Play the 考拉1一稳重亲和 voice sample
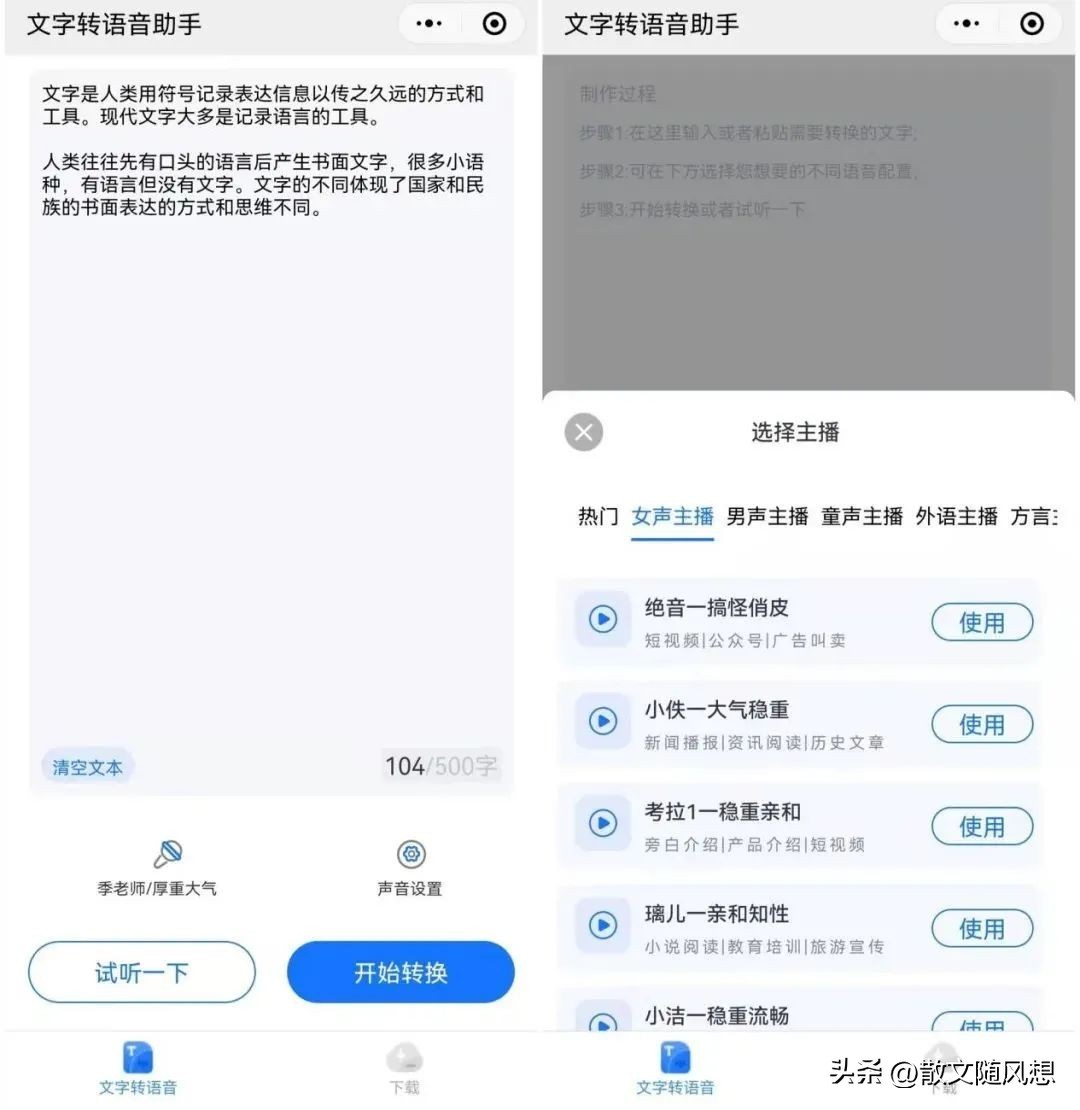 click(x=603, y=823)
